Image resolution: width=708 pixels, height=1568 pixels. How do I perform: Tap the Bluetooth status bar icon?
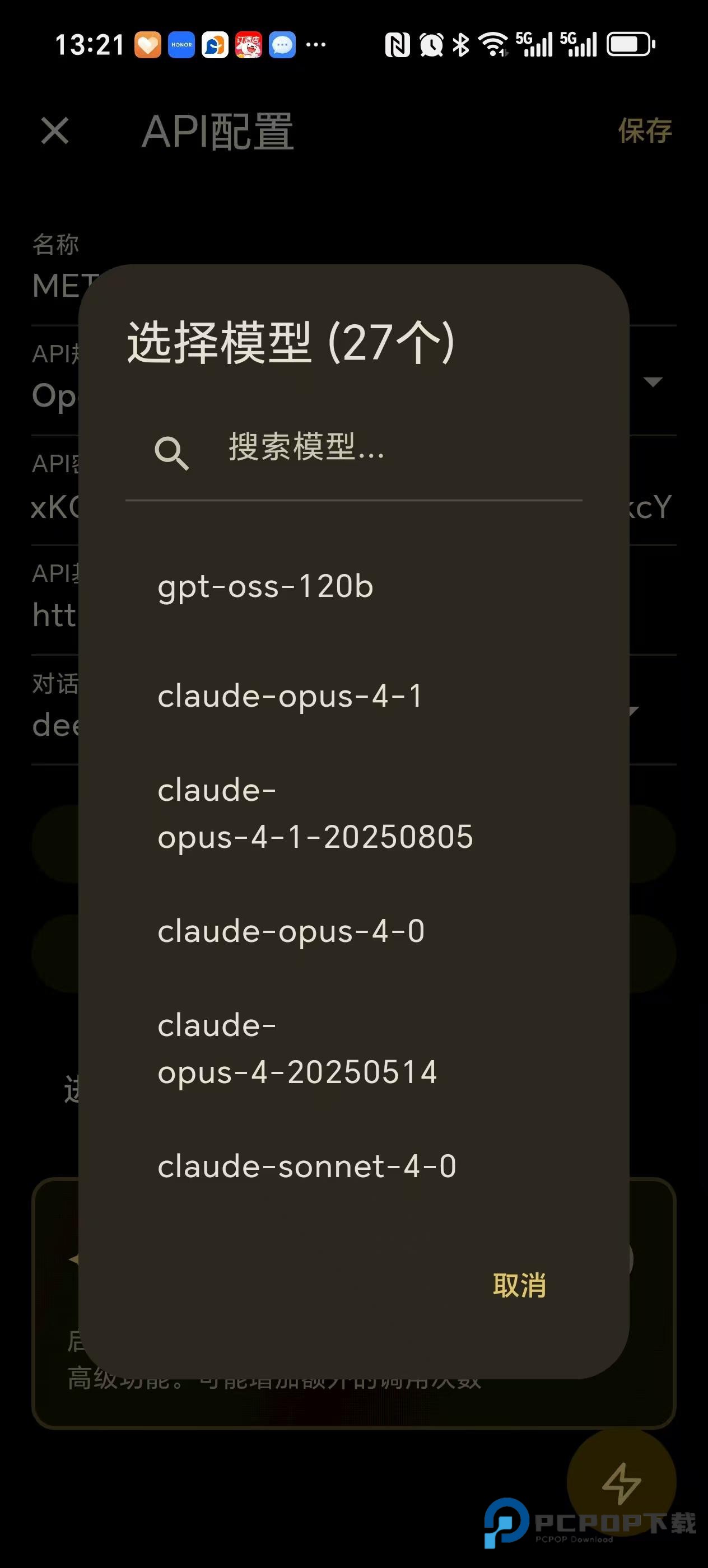[x=460, y=44]
